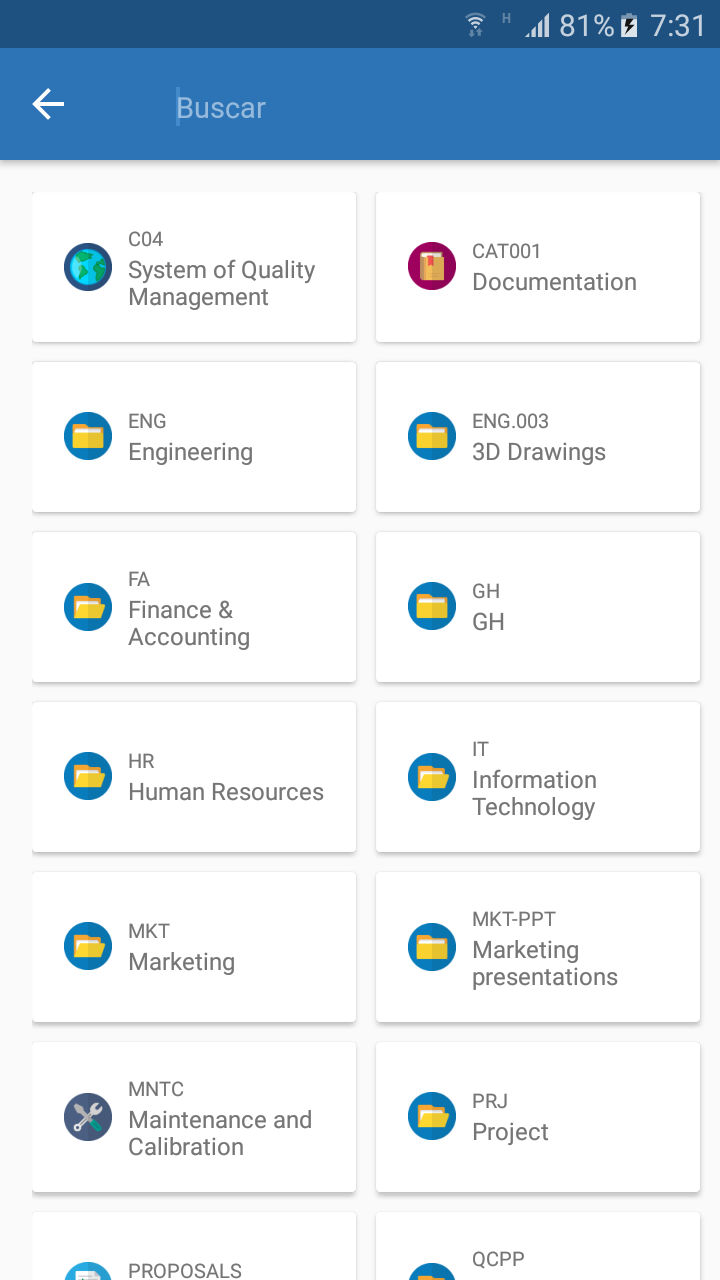Open the PROPOSALS card
Screen dimensions: 720x1280
pos(194,1246)
